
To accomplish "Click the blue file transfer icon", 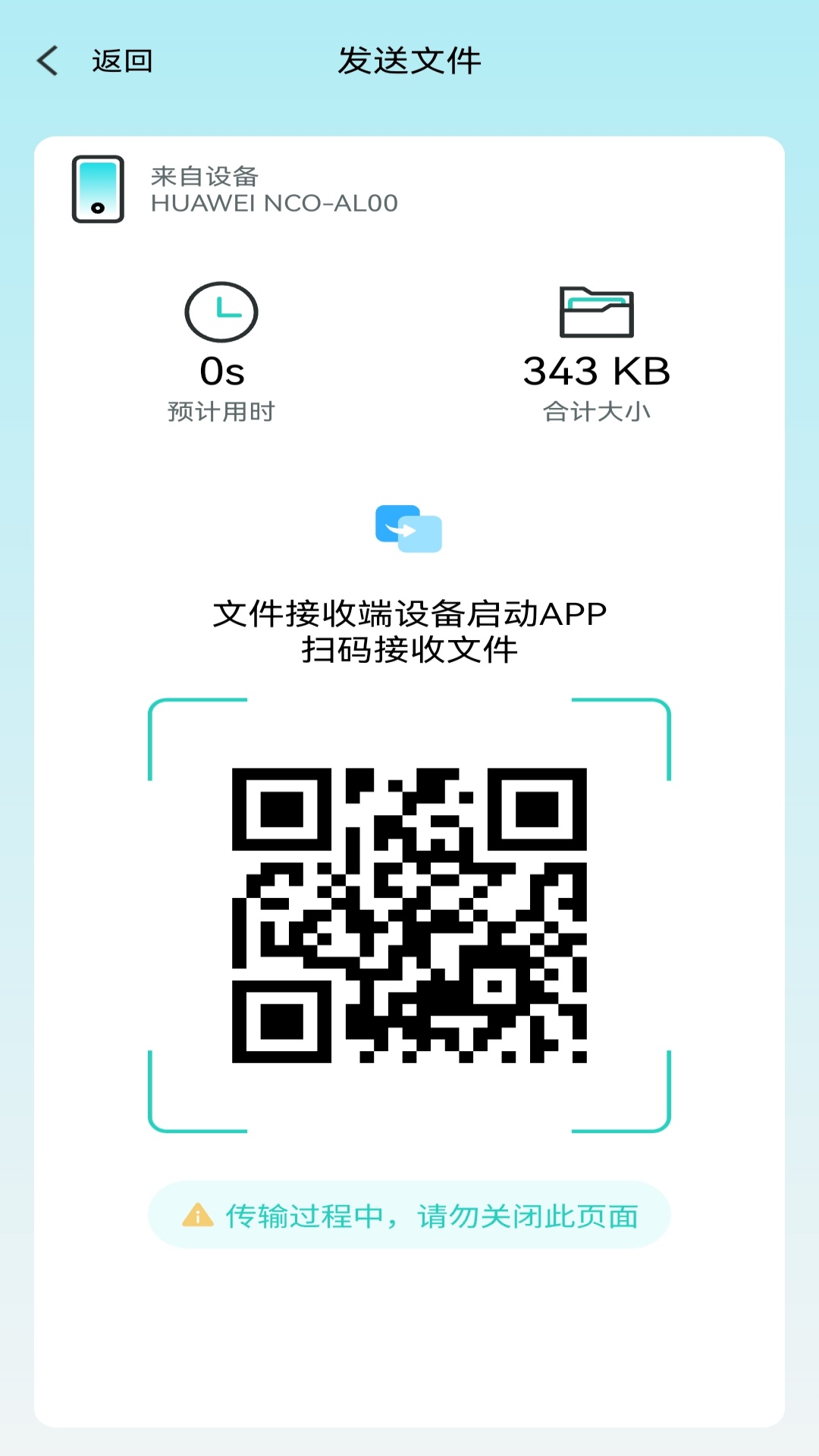I will 409,529.
